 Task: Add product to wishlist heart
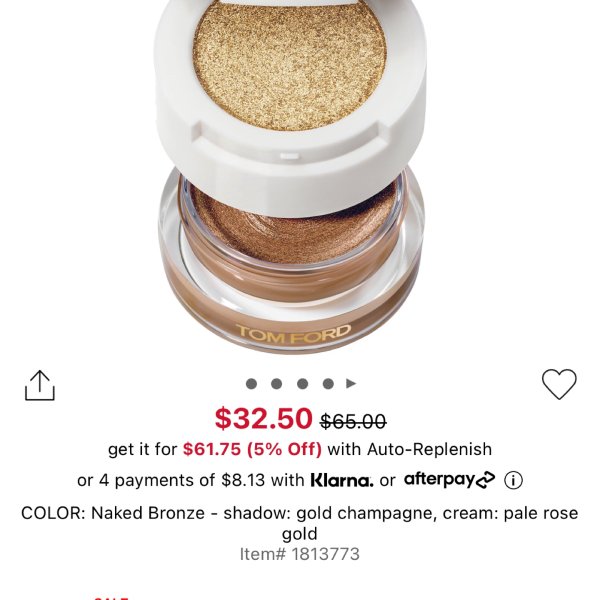(x=559, y=384)
